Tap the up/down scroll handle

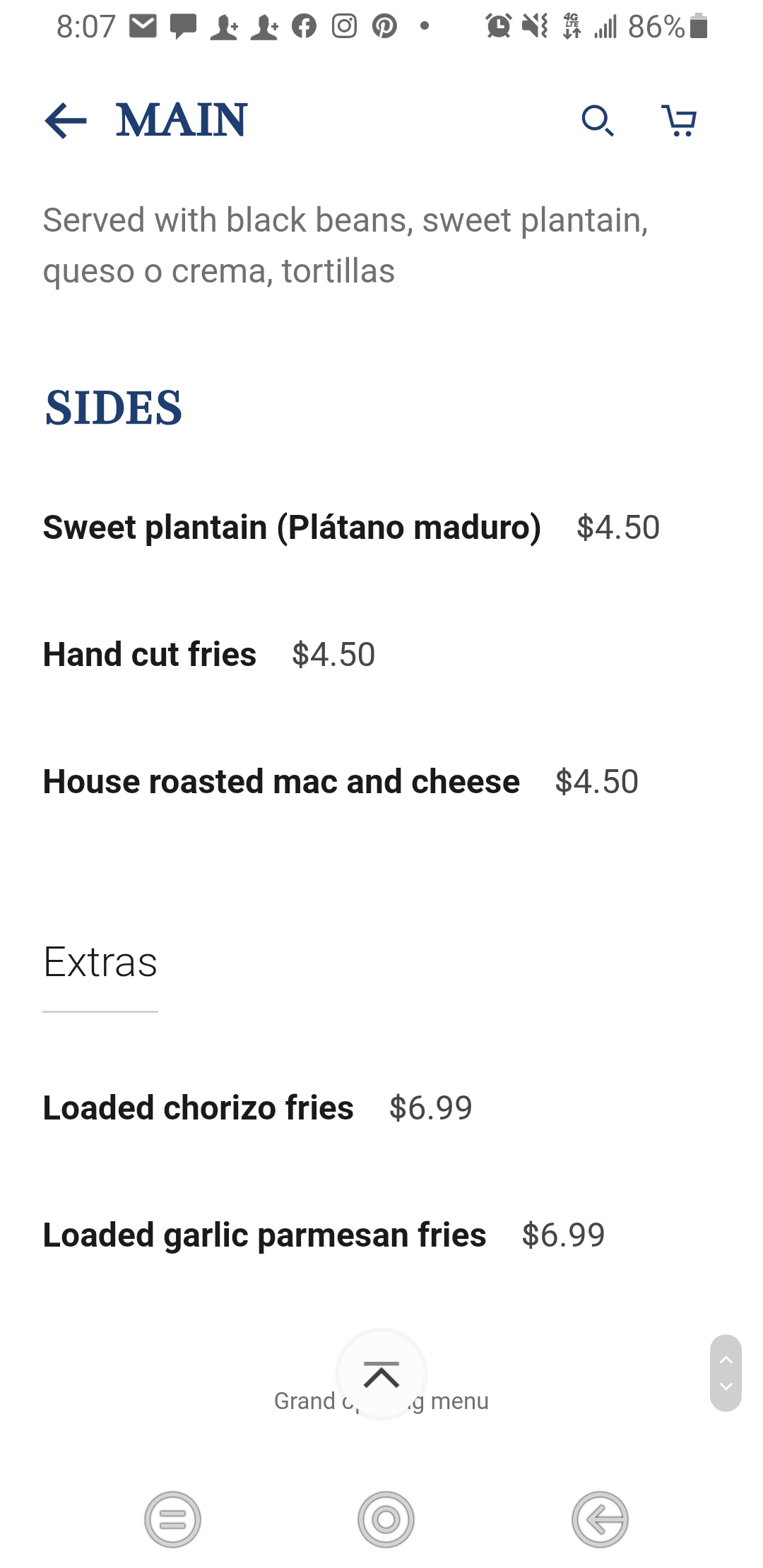tap(726, 1373)
